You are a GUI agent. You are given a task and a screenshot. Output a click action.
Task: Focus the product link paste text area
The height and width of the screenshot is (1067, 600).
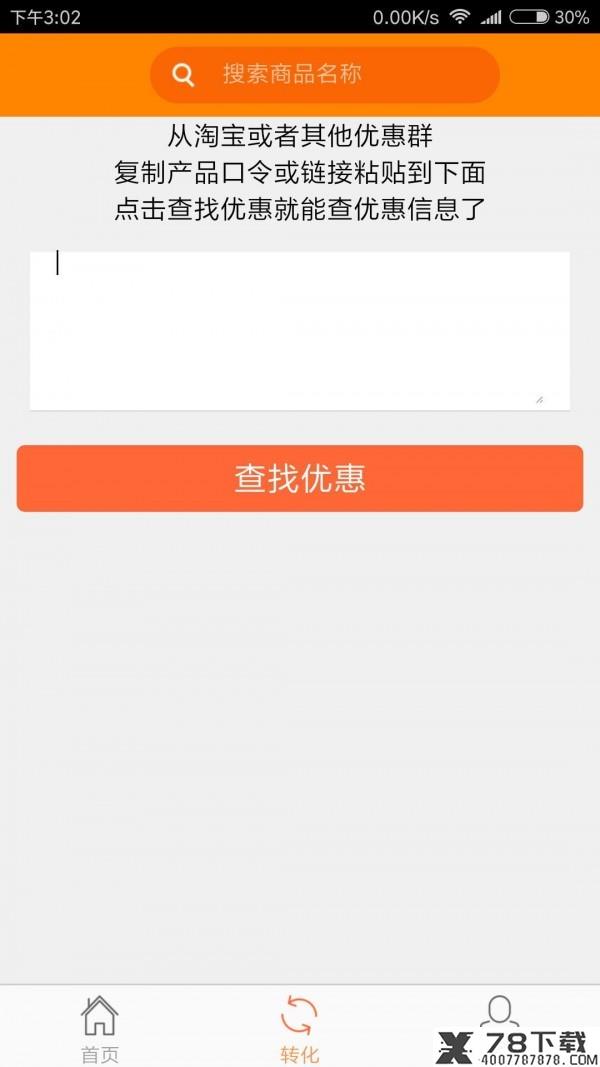[299, 331]
